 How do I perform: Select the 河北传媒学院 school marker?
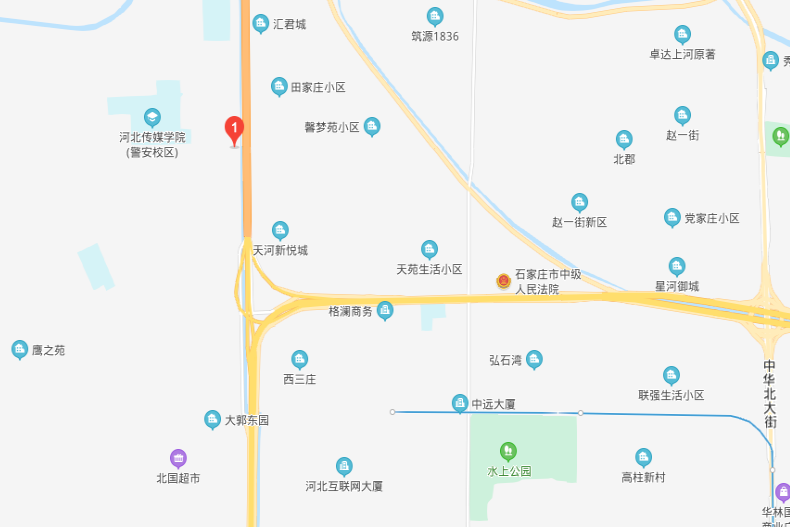coord(152,117)
